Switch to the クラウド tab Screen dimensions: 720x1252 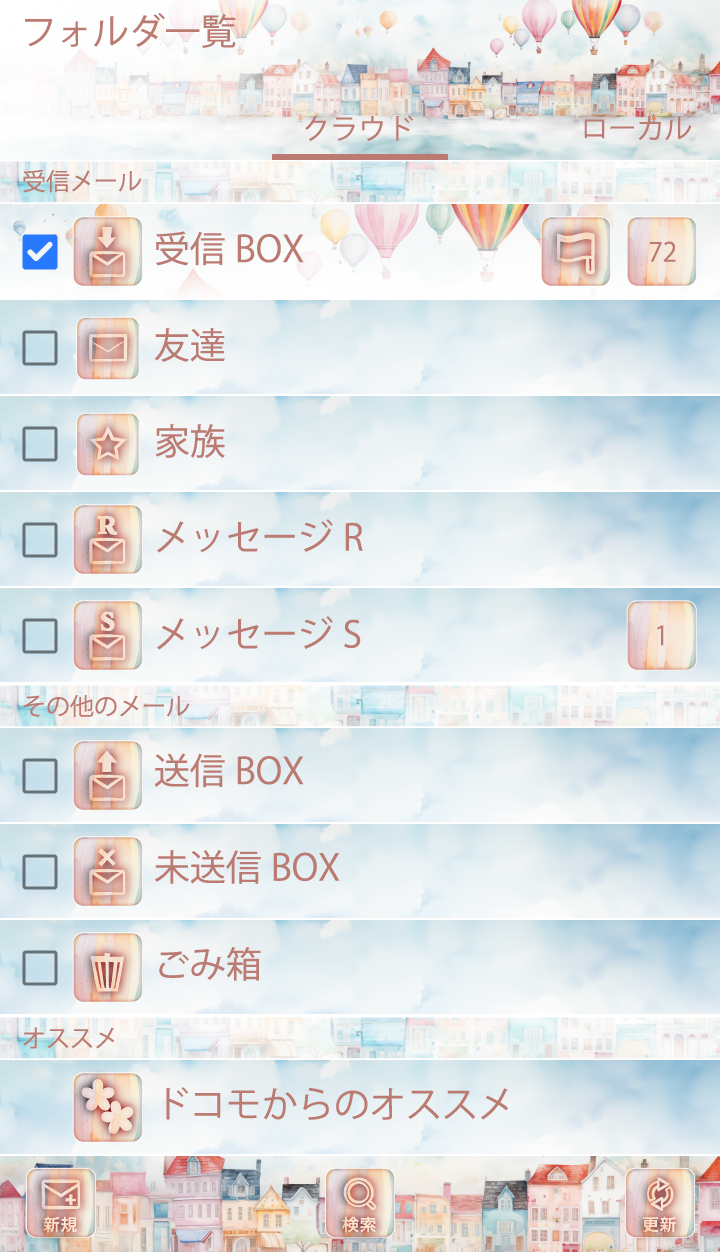359,128
